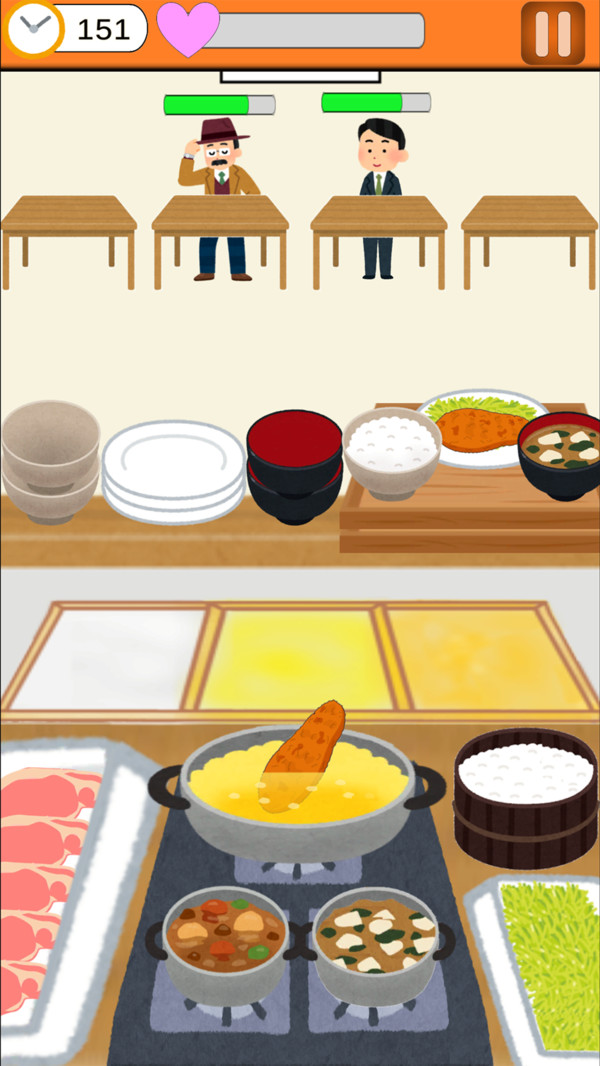Grab a white plate from the stack

pos(173,470)
